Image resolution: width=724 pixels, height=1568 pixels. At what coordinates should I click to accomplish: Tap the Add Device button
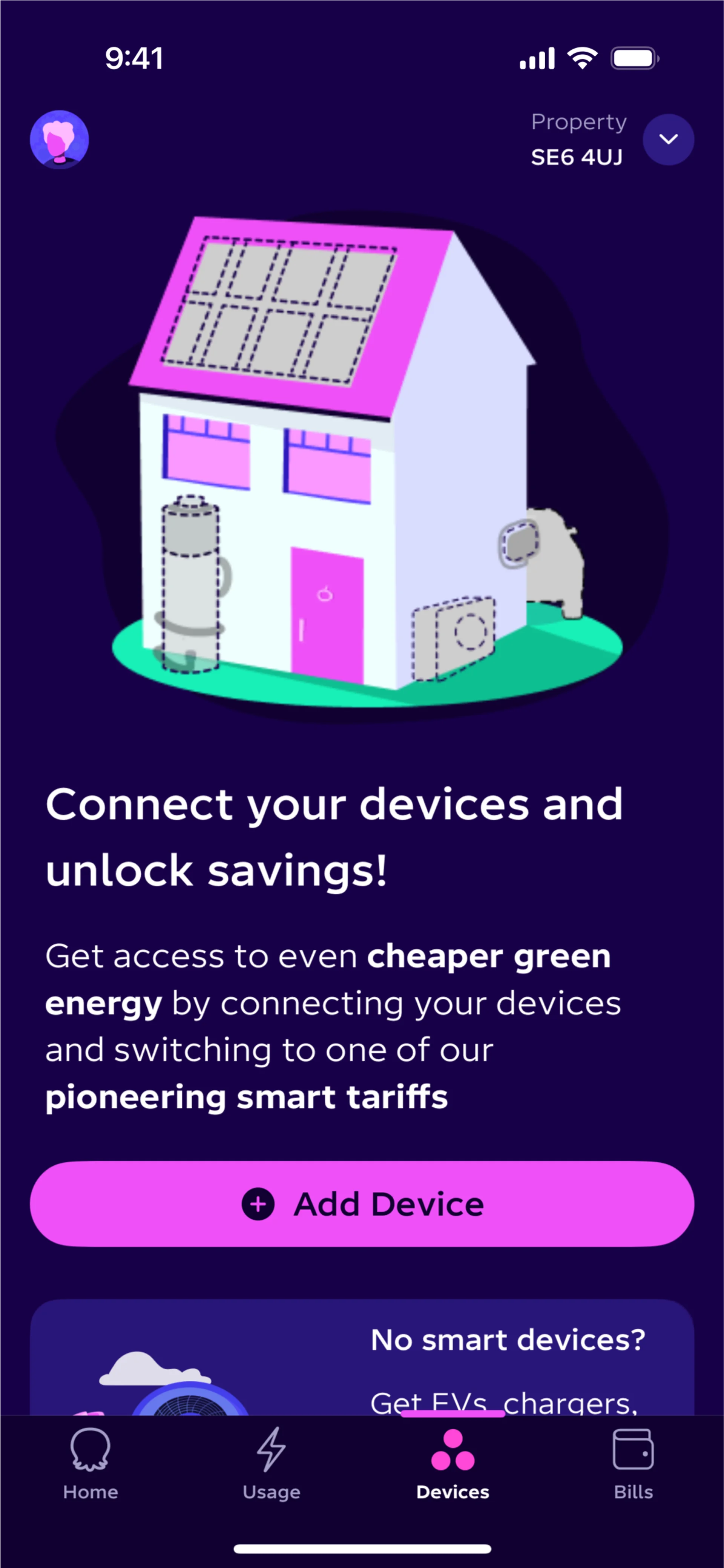click(362, 1203)
